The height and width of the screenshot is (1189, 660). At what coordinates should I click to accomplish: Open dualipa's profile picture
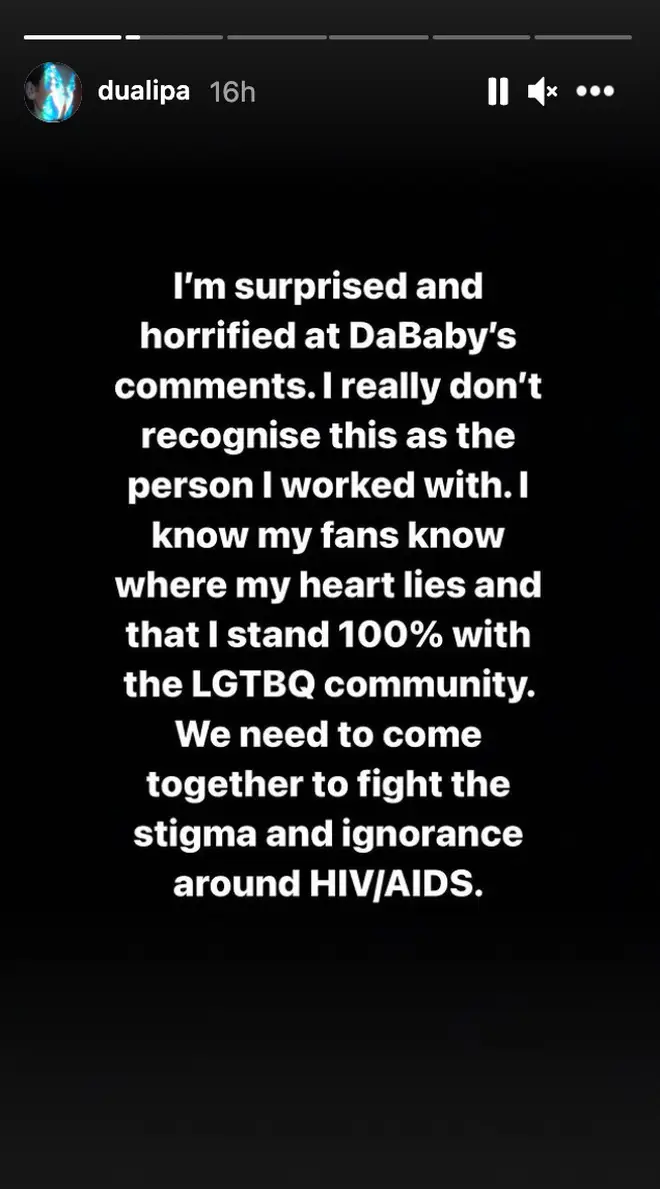[53, 93]
